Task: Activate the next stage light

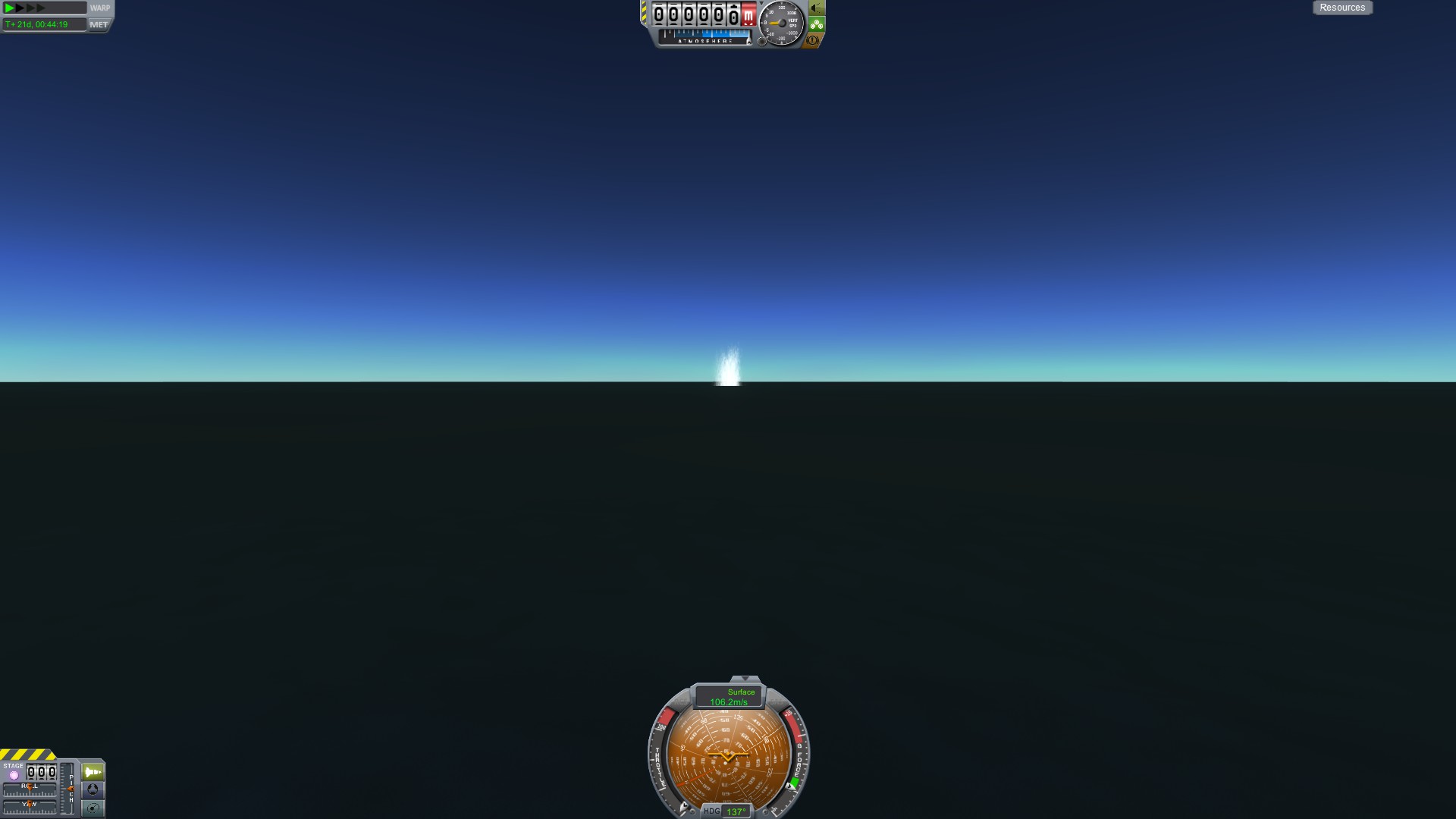Action: 14,775
